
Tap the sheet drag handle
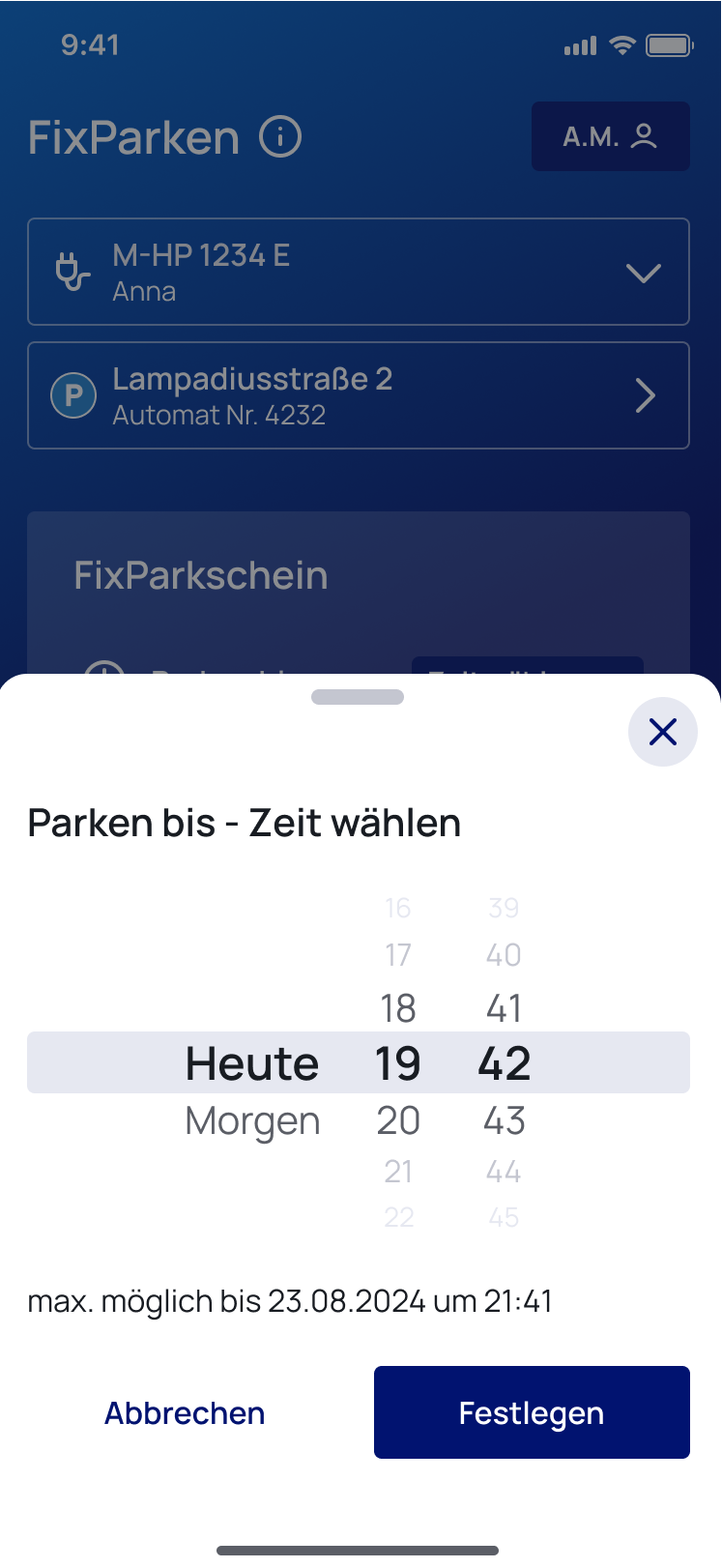(358, 697)
